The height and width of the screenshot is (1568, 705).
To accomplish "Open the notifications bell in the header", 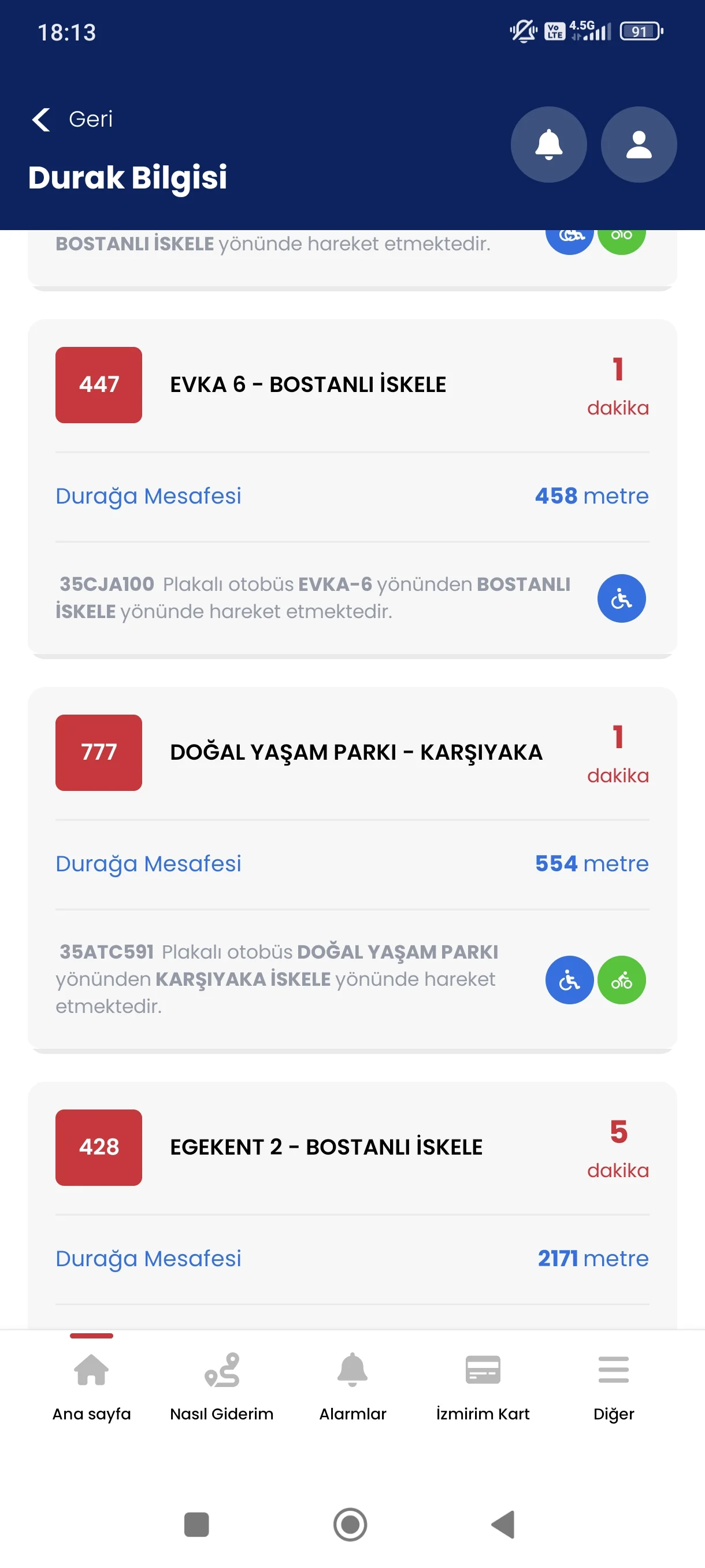I will 548,145.
